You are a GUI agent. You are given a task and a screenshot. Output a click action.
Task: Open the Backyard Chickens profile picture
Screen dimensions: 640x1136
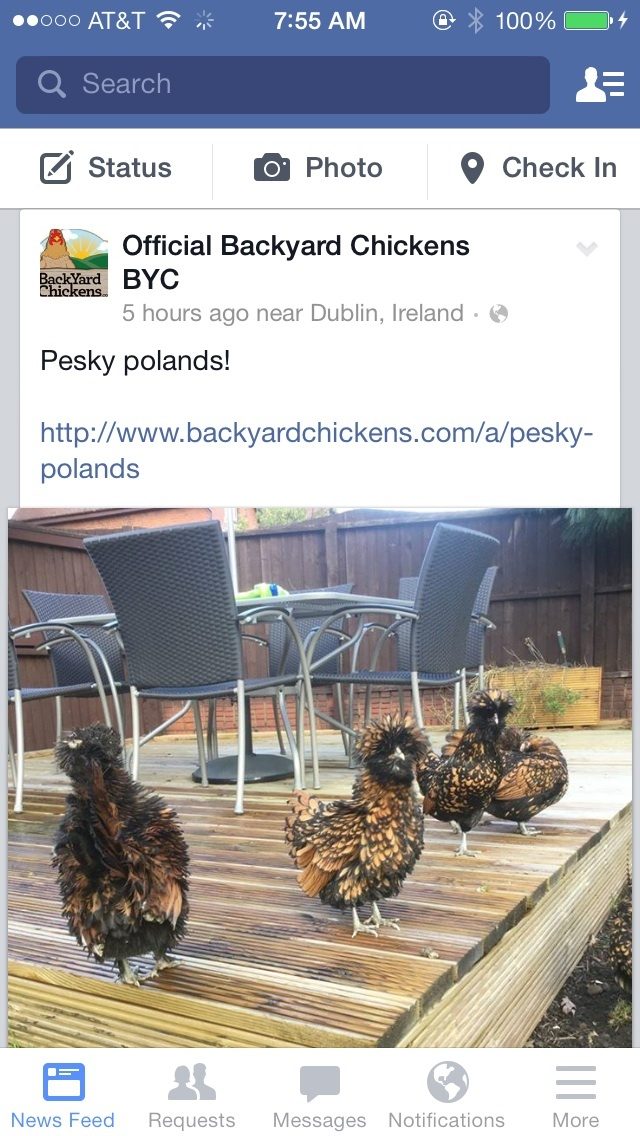(73, 263)
